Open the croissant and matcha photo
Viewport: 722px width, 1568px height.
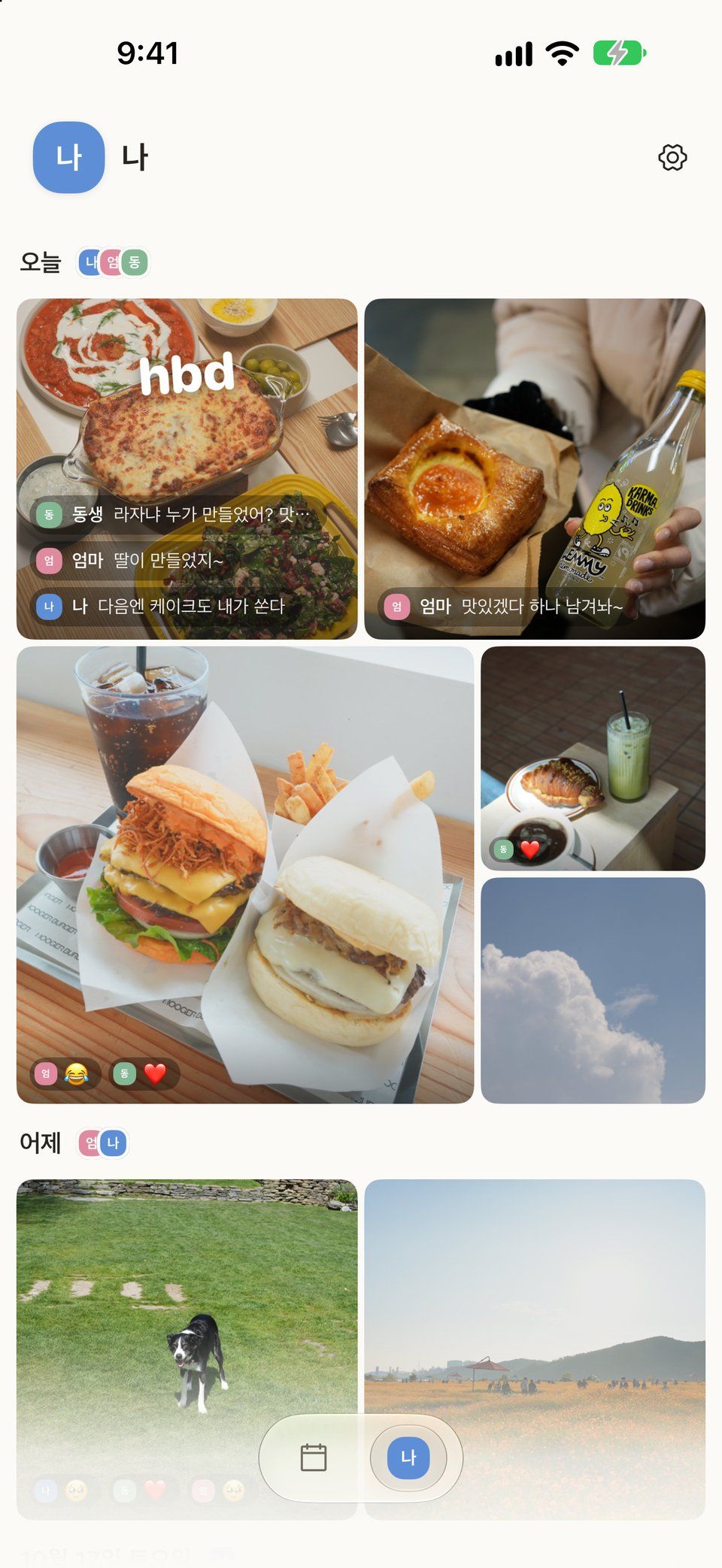coord(593,758)
